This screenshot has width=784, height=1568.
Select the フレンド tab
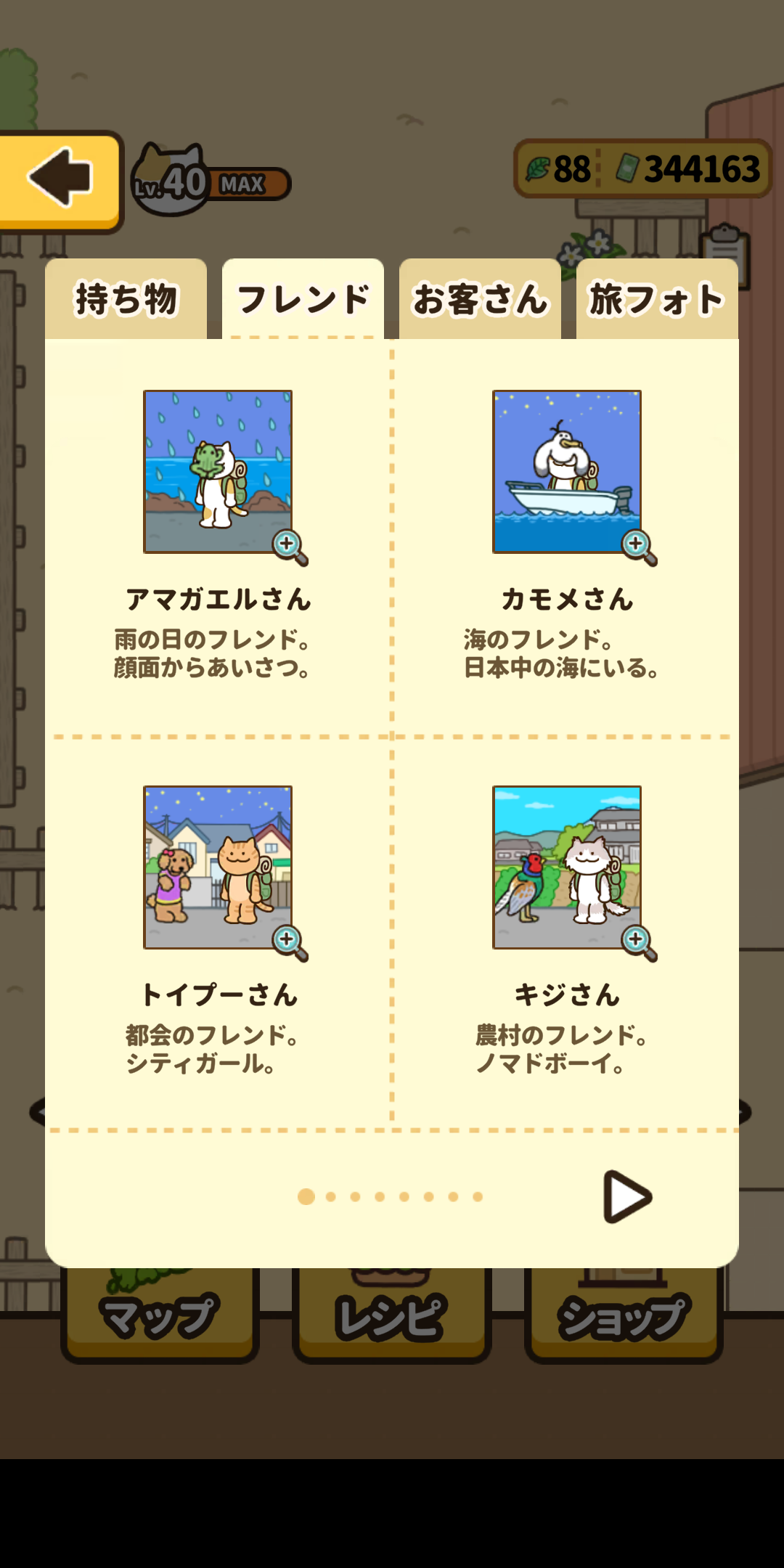pyautogui.click(x=303, y=299)
